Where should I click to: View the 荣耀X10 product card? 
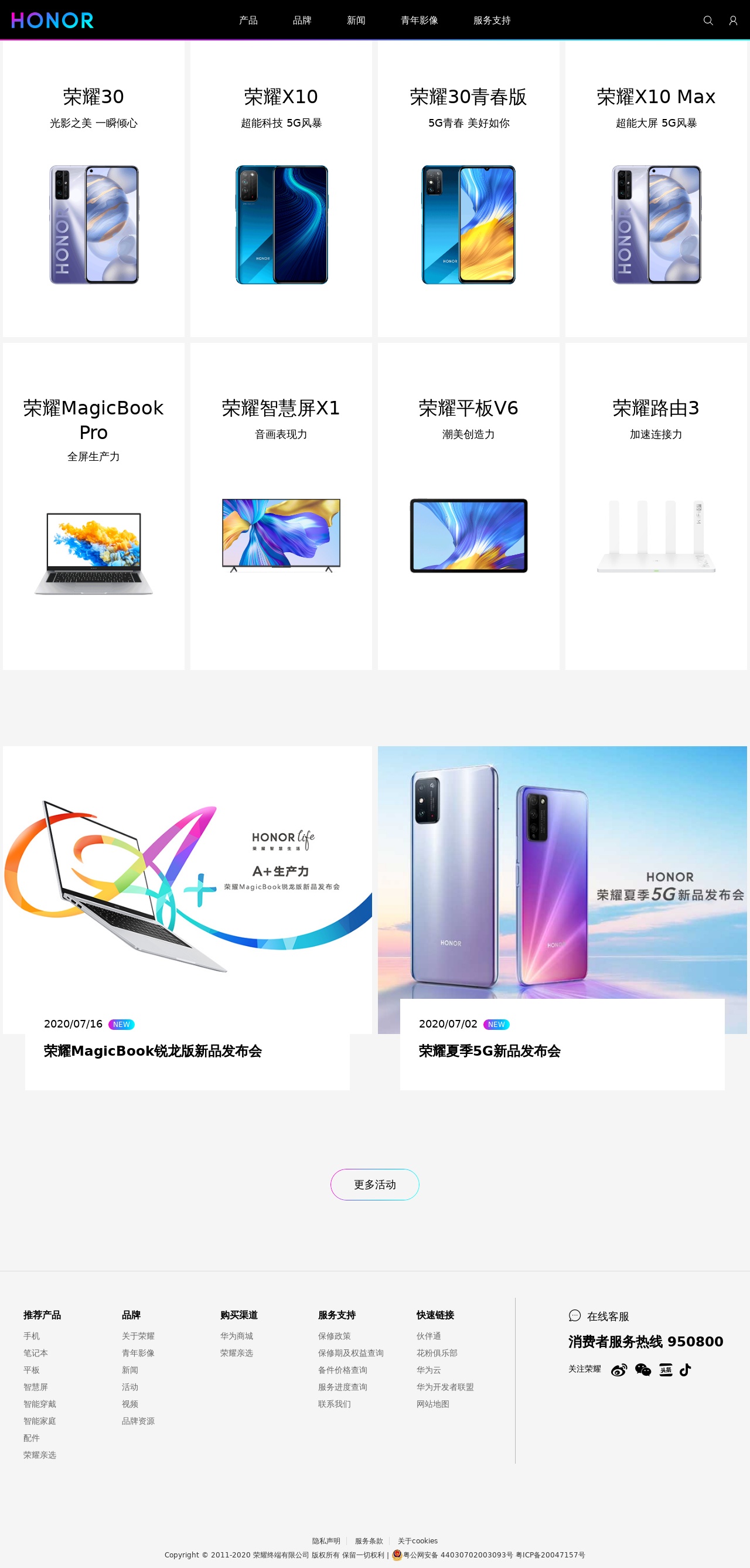point(281,189)
